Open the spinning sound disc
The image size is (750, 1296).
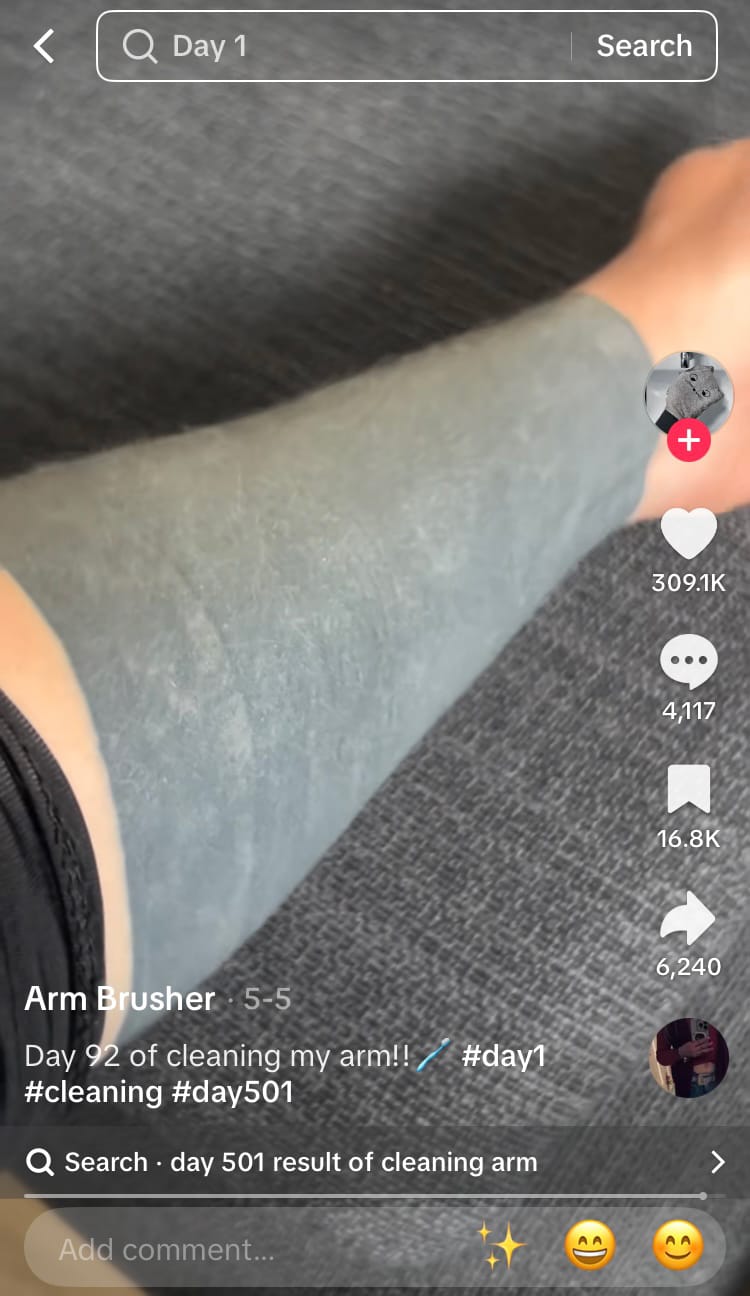pyautogui.click(x=689, y=1058)
